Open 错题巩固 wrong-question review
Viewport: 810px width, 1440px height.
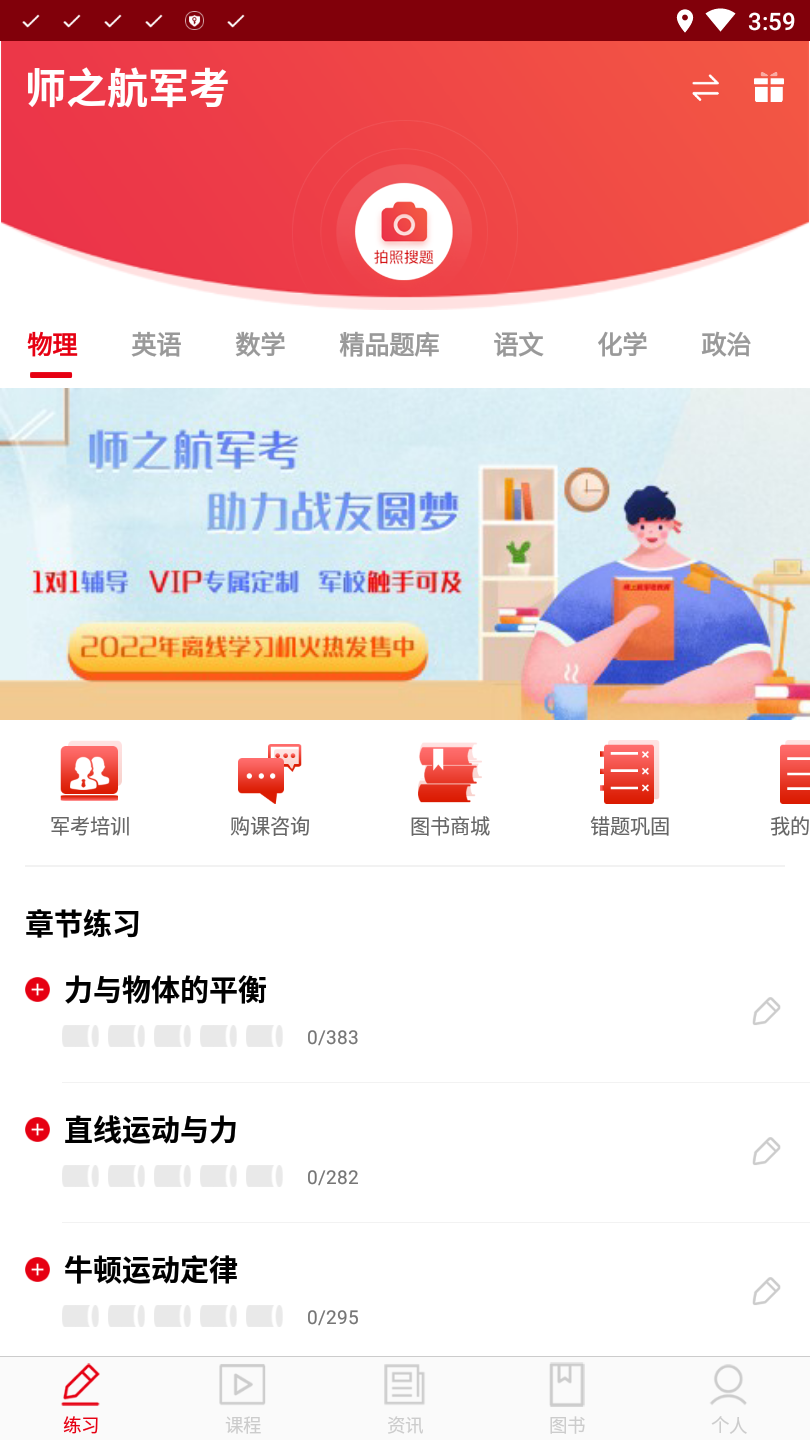point(630,789)
